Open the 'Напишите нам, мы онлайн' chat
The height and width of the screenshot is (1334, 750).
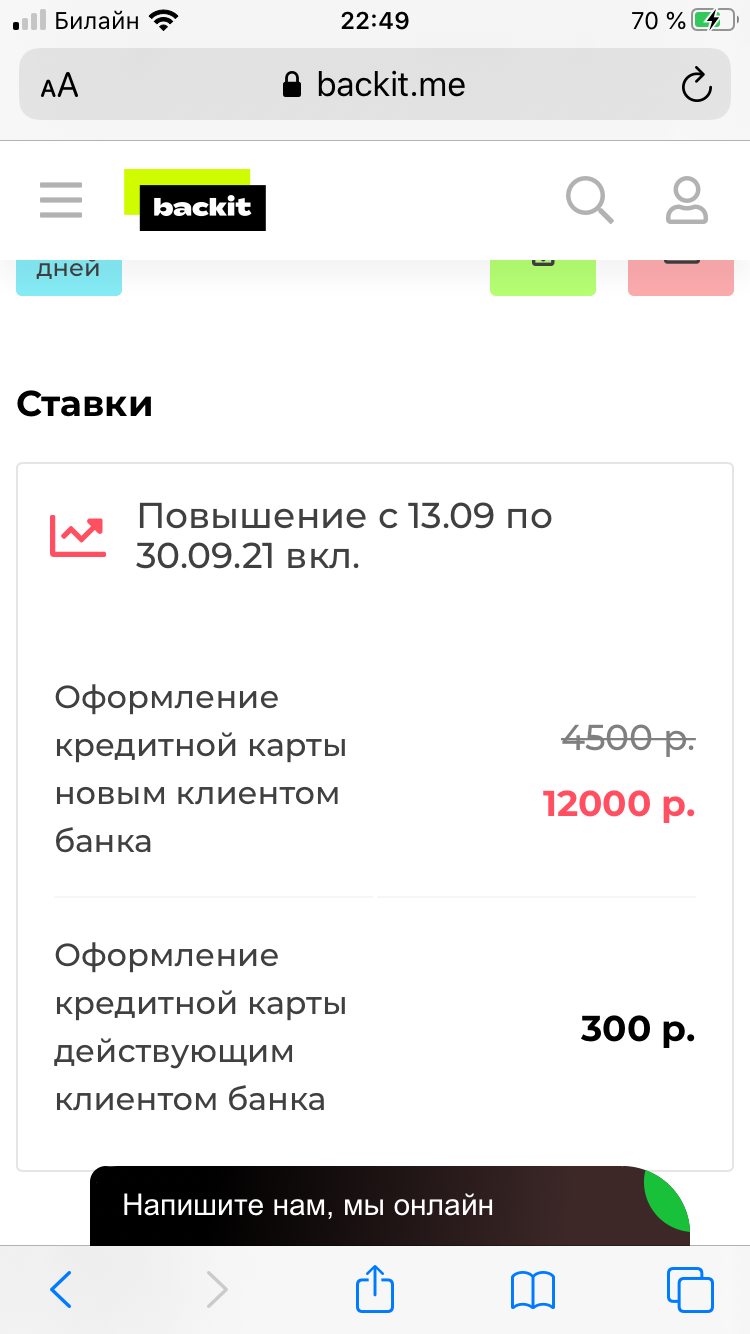point(390,1205)
